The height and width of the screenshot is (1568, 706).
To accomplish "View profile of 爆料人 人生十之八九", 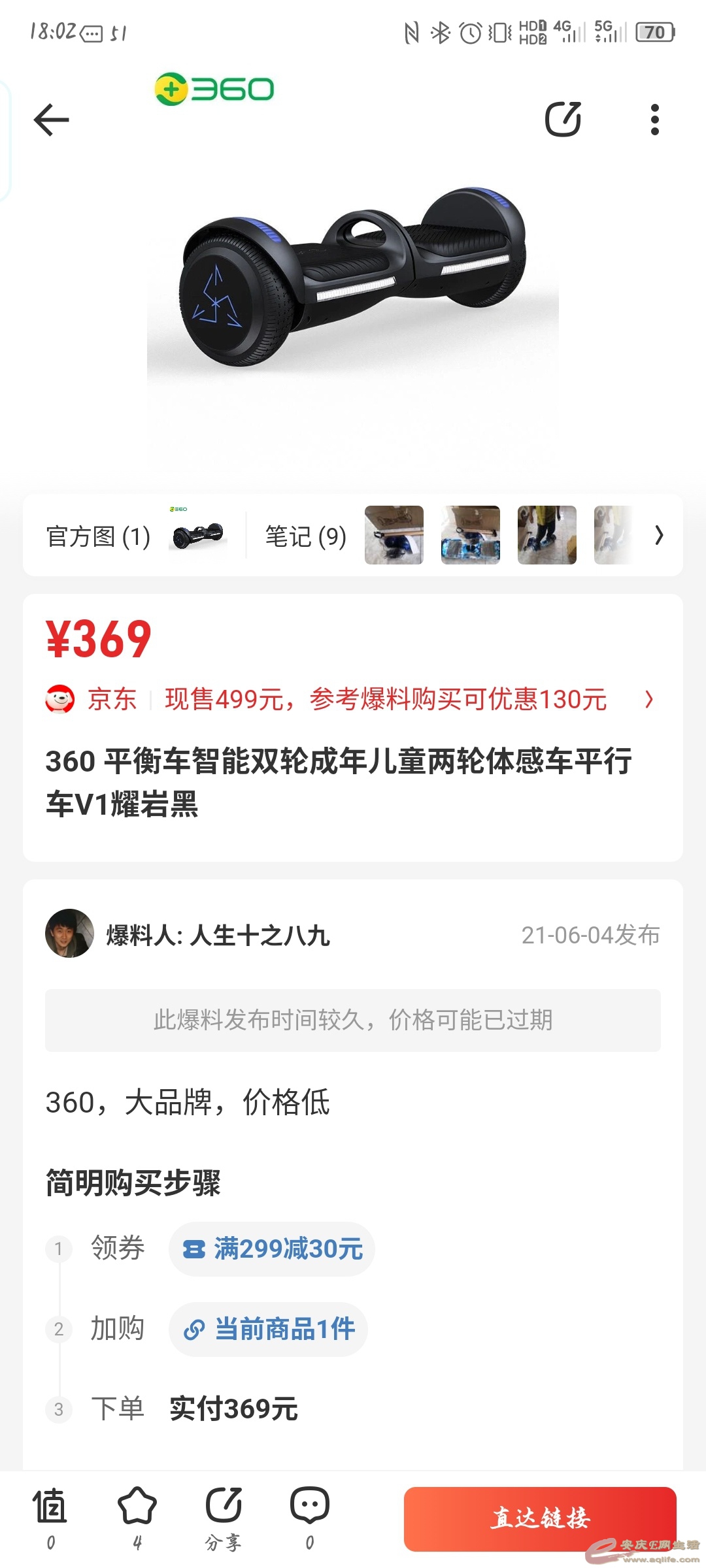I will 69,934.
